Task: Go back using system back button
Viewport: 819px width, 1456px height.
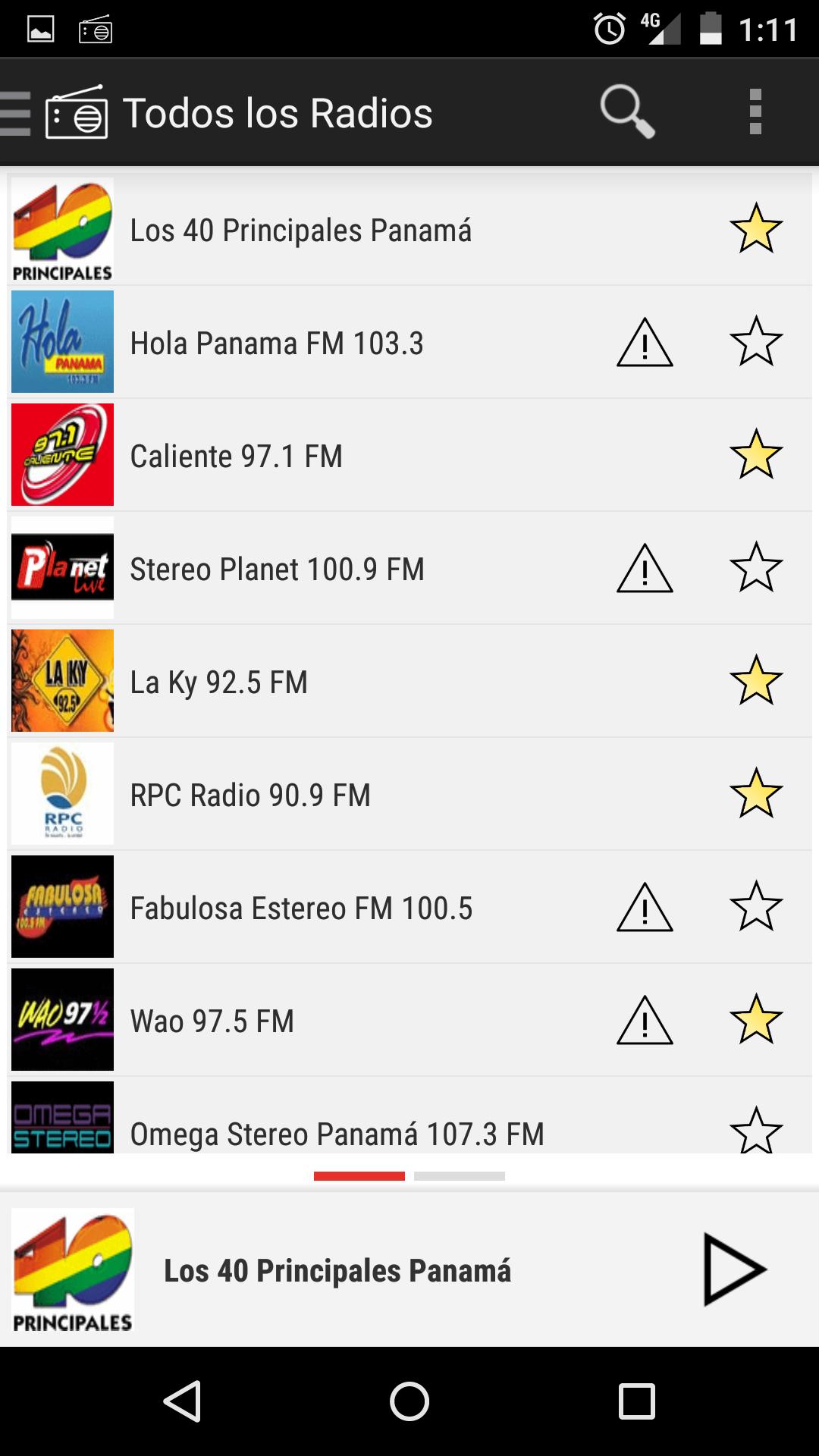Action: click(x=183, y=1401)
